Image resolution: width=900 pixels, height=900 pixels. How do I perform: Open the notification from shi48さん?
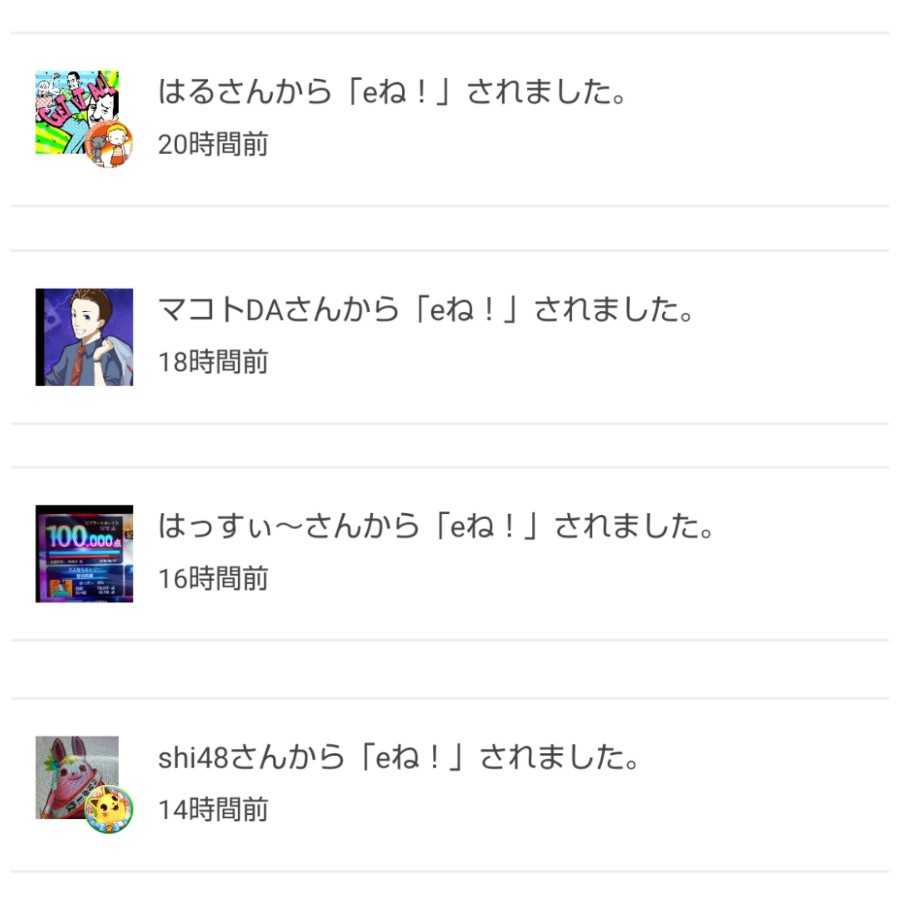[x=398, y=758]
